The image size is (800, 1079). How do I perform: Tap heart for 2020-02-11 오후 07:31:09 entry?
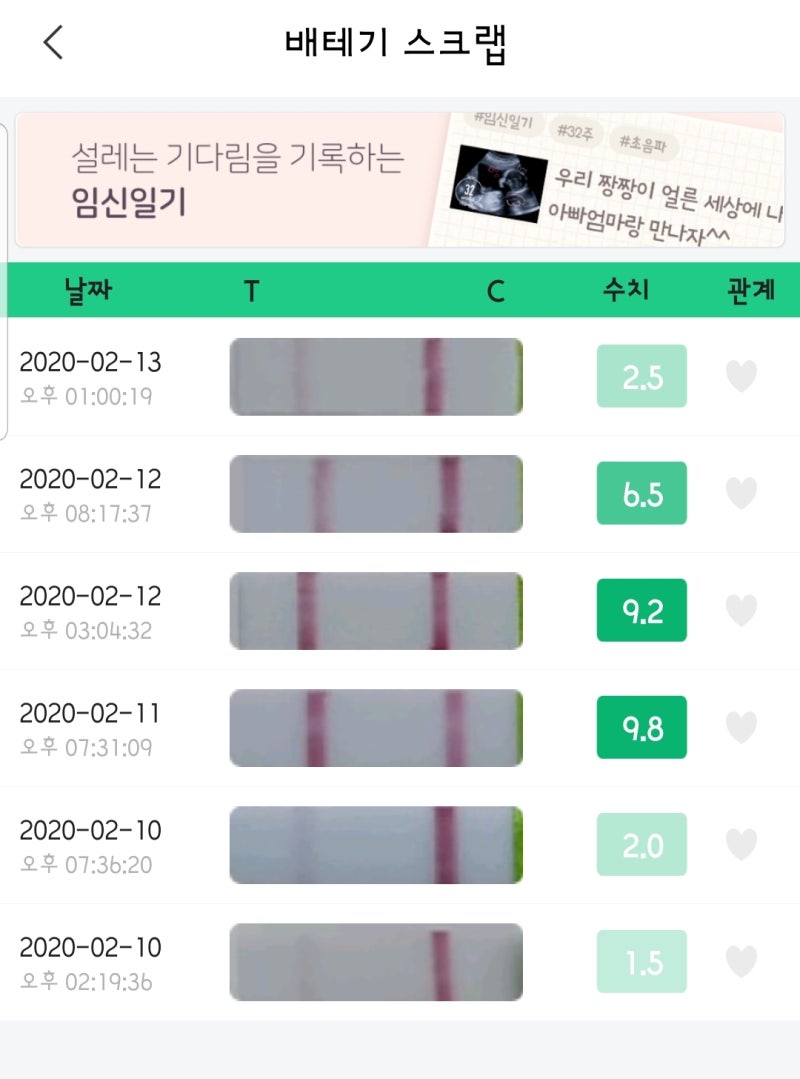click(x=741, y=728)
